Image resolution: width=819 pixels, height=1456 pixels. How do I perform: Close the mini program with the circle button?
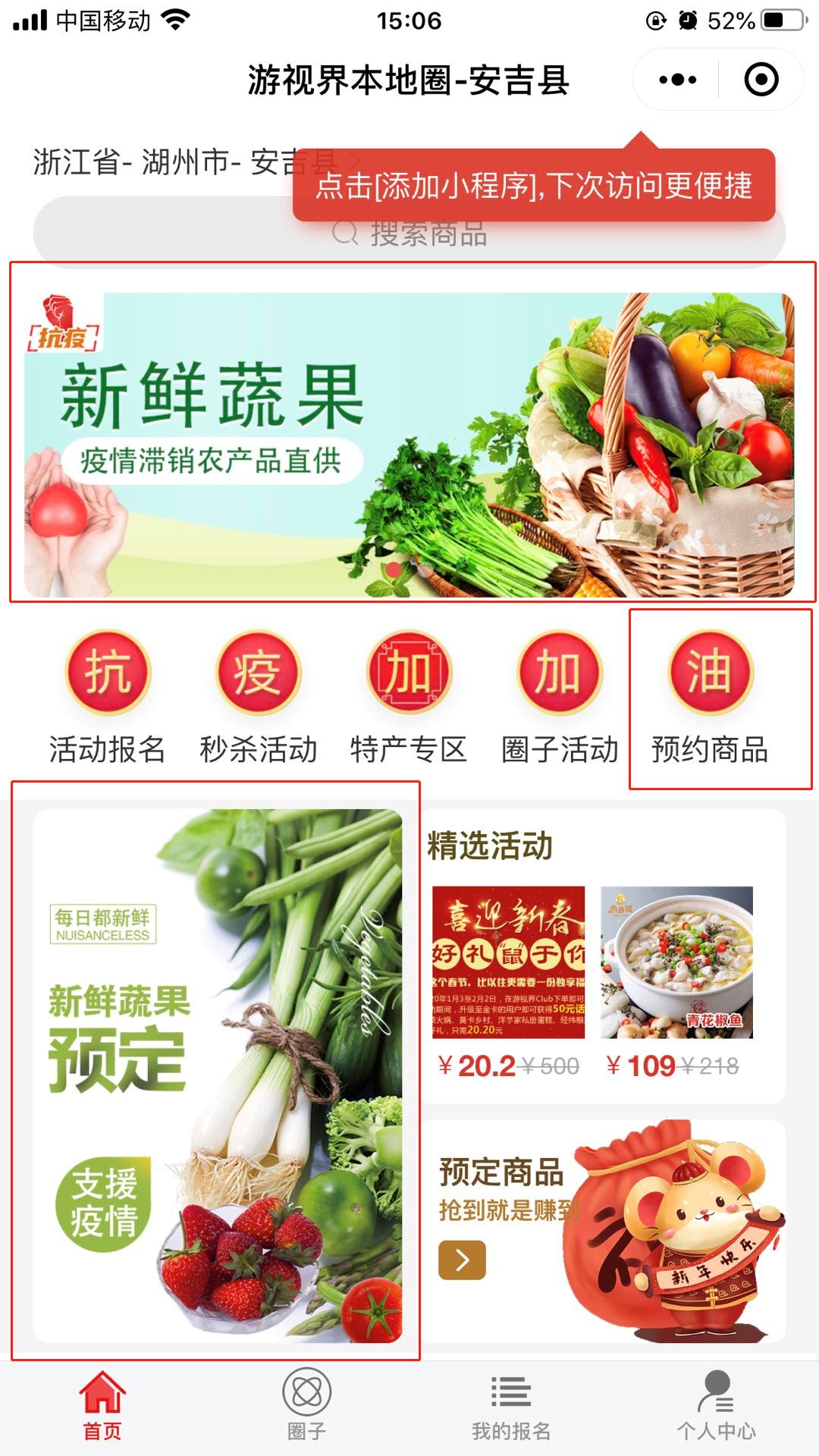click(x=761, y=80)
